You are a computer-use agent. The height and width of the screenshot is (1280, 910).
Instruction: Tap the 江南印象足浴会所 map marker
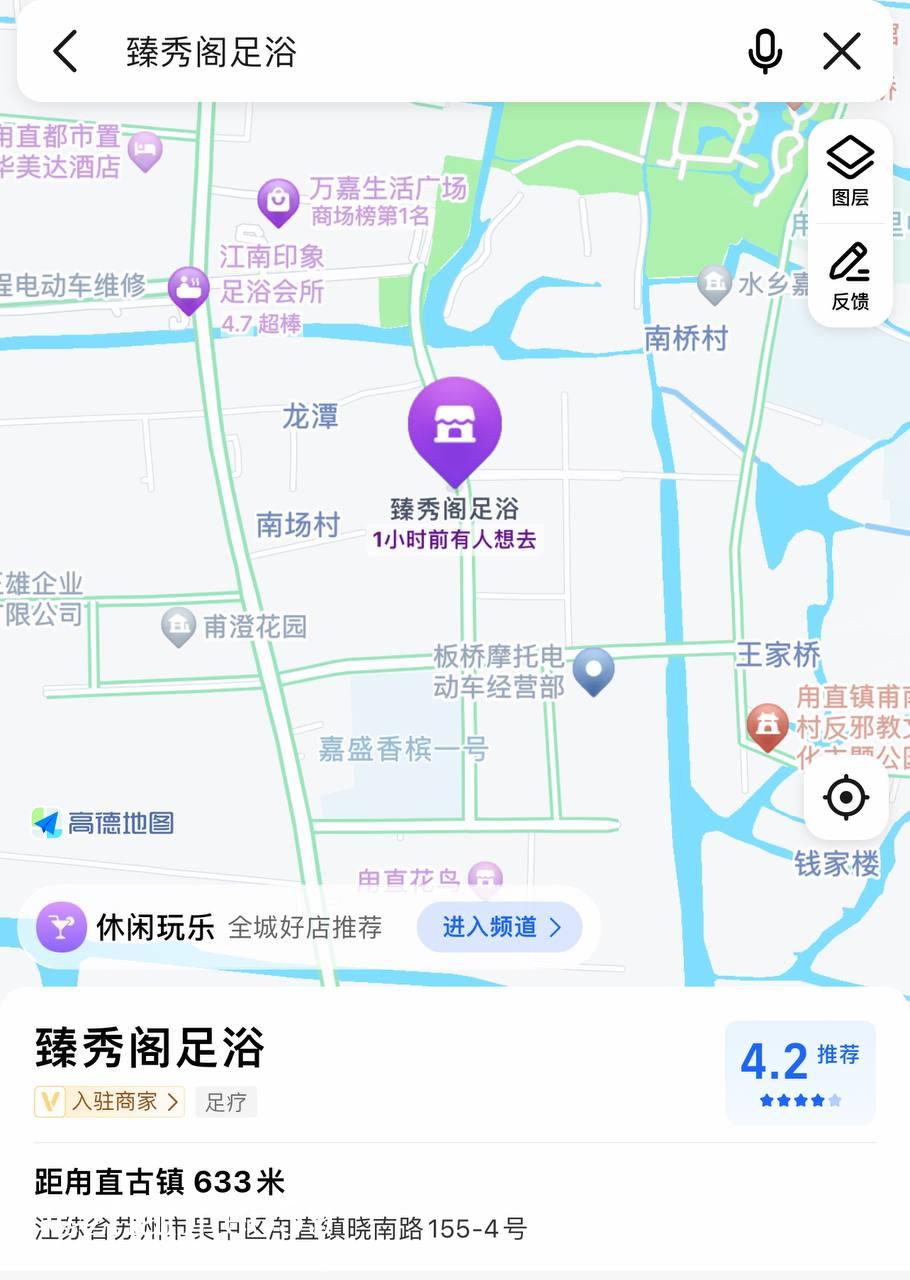[x=188, y=289]
